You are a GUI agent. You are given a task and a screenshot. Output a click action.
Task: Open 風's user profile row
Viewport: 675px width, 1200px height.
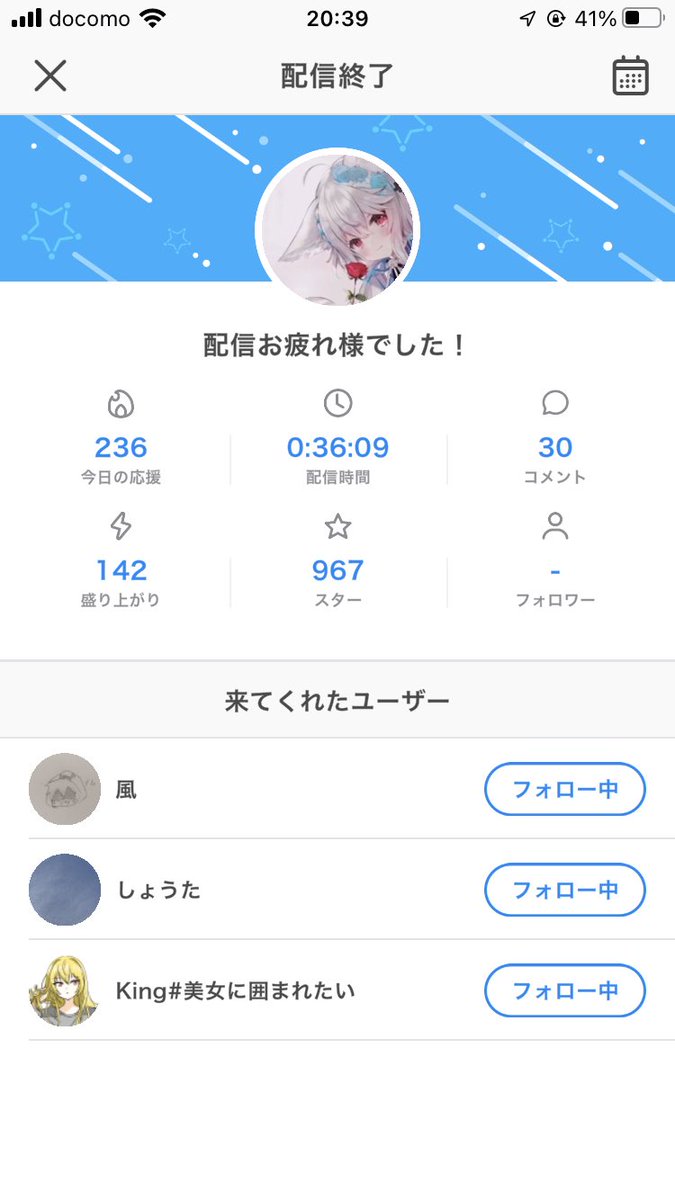click(x=337, y=789)
